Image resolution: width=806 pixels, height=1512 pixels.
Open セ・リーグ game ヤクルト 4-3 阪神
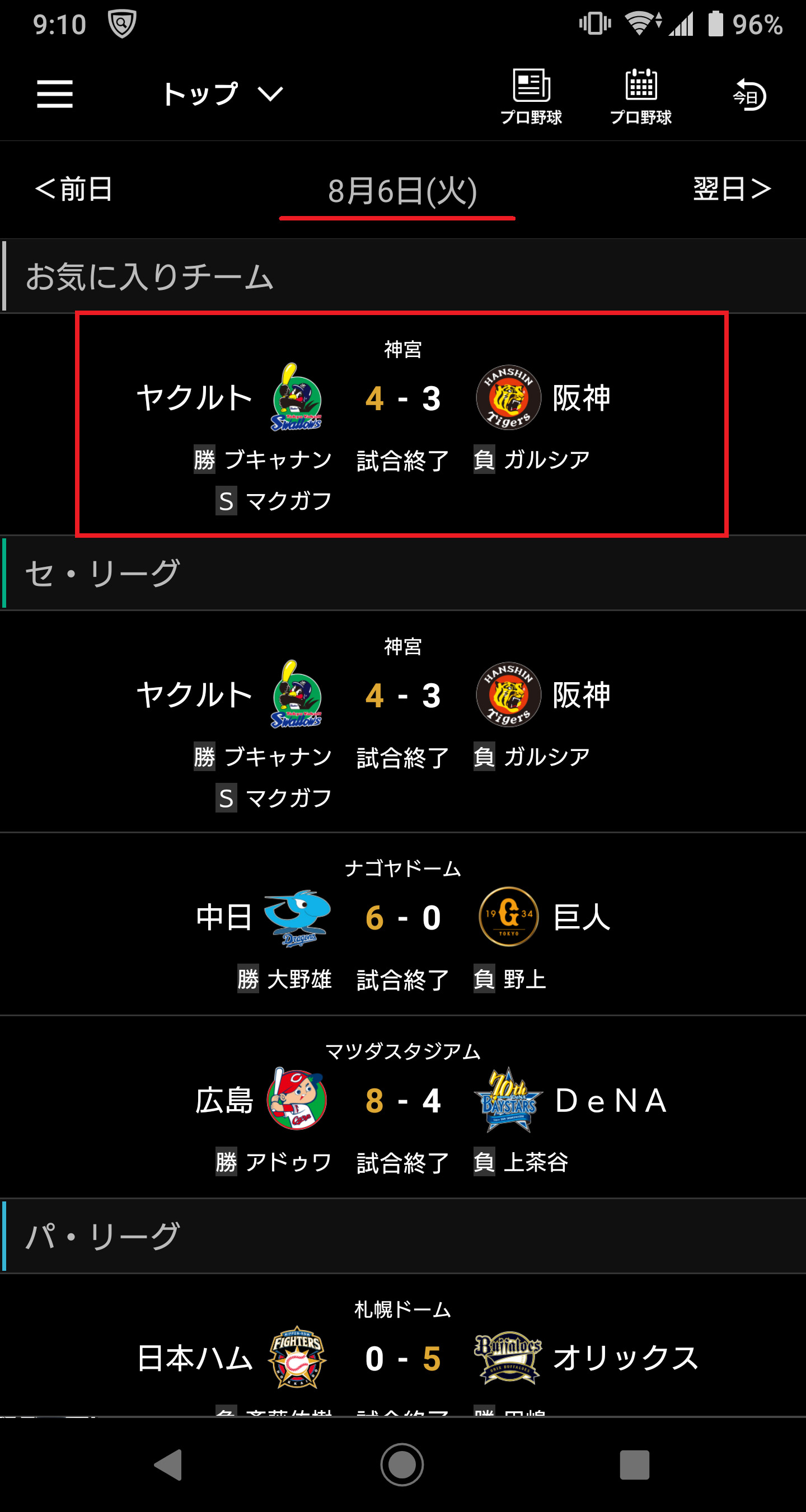pos(402,721)
